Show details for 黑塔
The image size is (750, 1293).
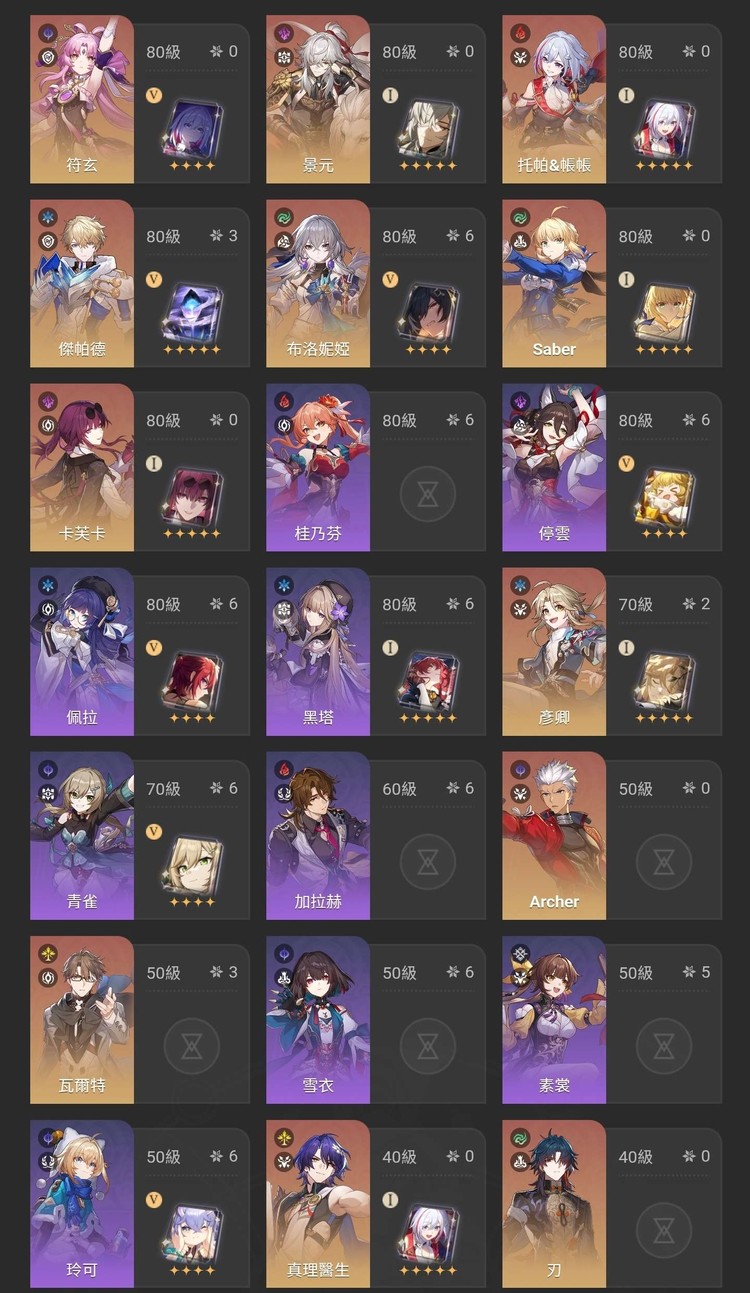pyautogui.click(x=376, y=651)
